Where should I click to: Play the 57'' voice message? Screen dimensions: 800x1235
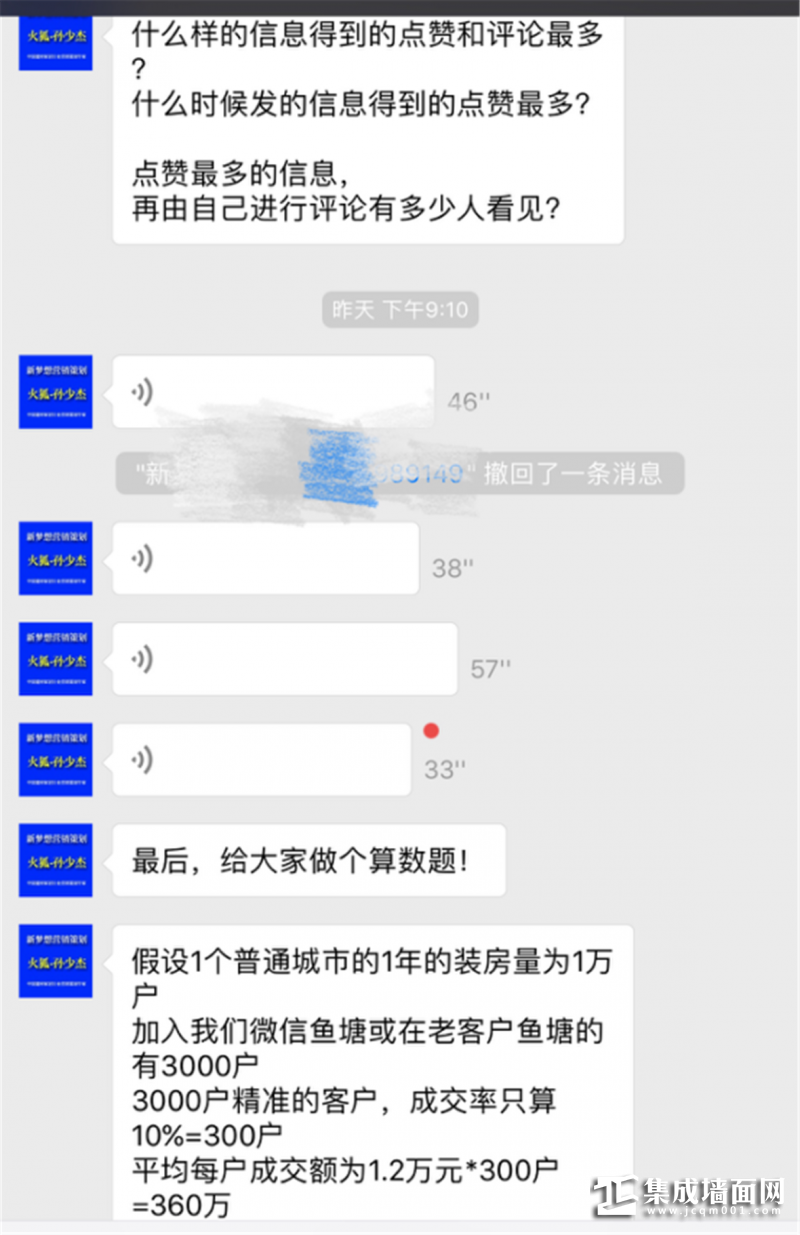coord(284,659)
